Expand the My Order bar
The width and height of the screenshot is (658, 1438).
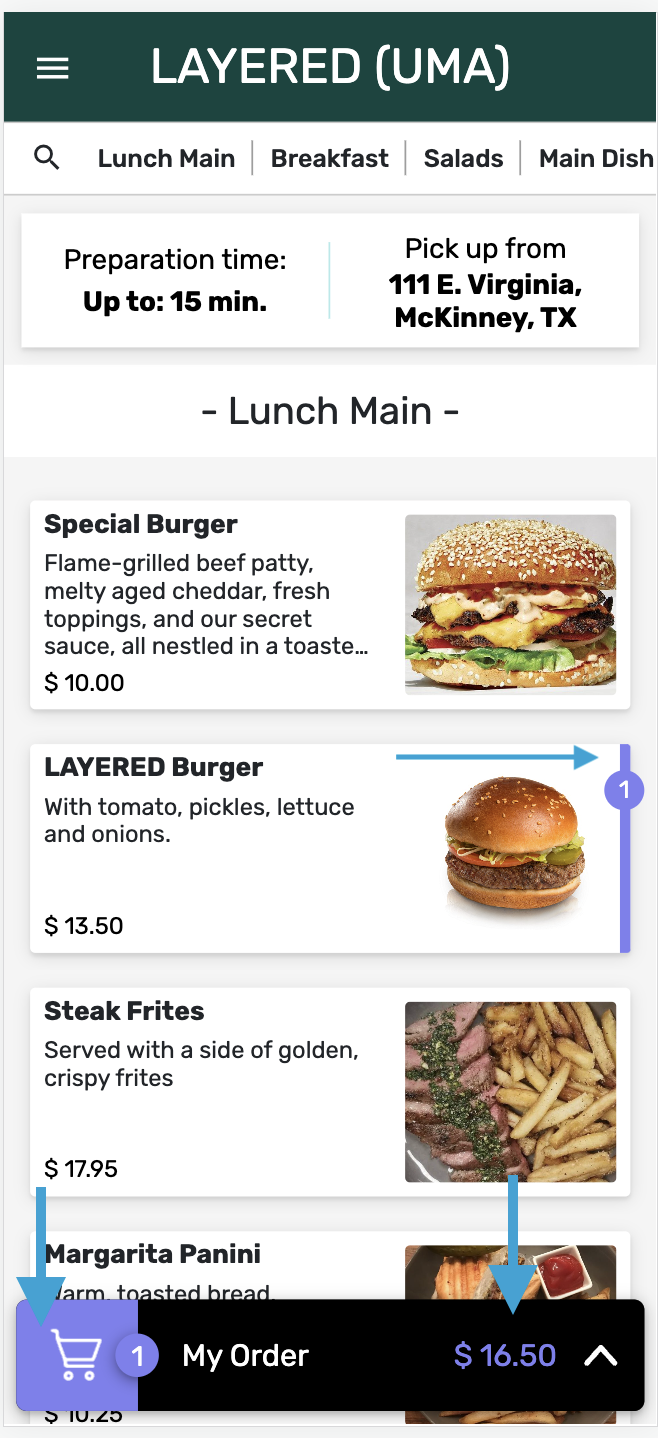click(x=601, y=1355)
